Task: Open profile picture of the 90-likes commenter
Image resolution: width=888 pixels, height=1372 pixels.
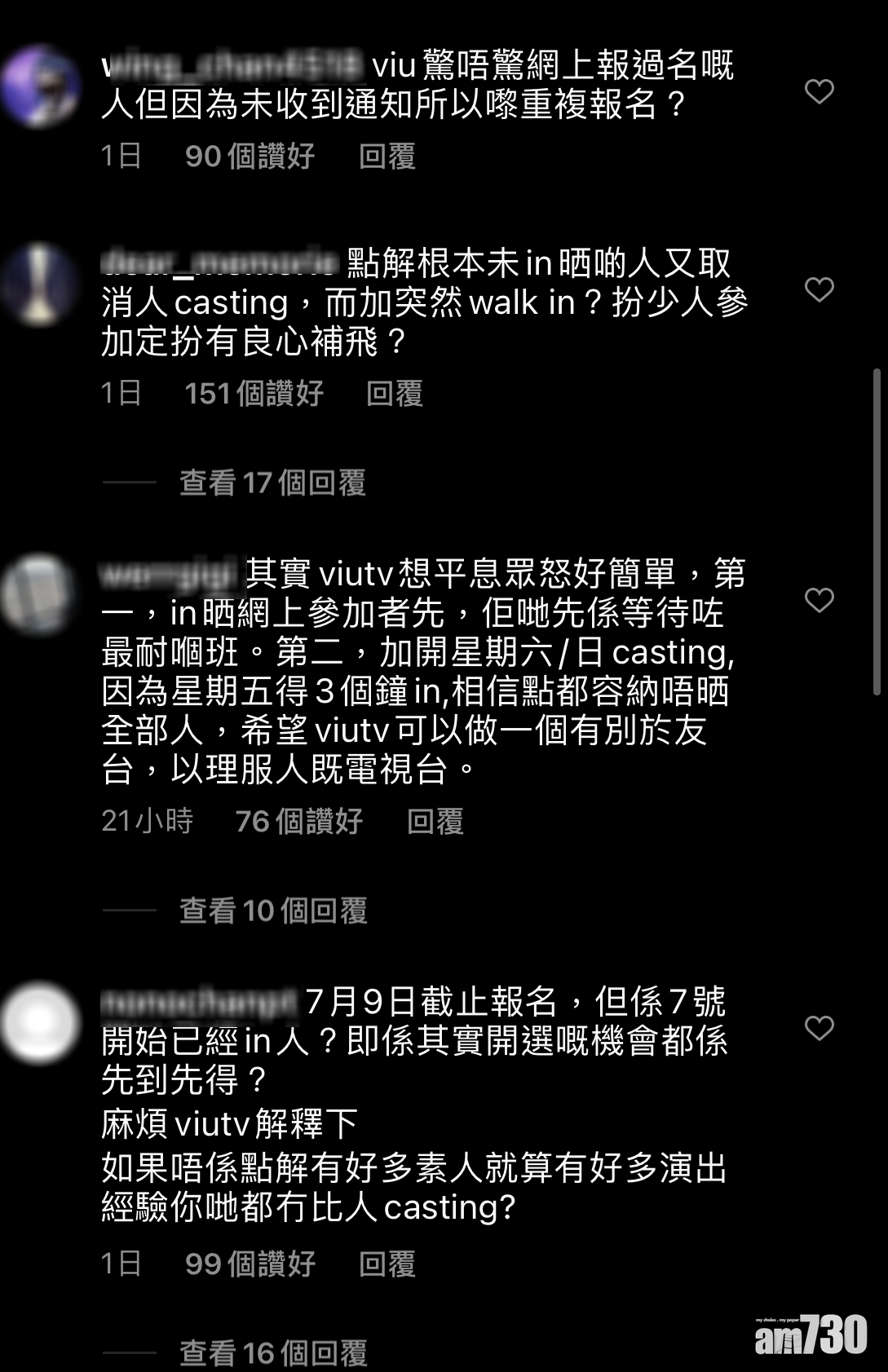Action: 41,86
